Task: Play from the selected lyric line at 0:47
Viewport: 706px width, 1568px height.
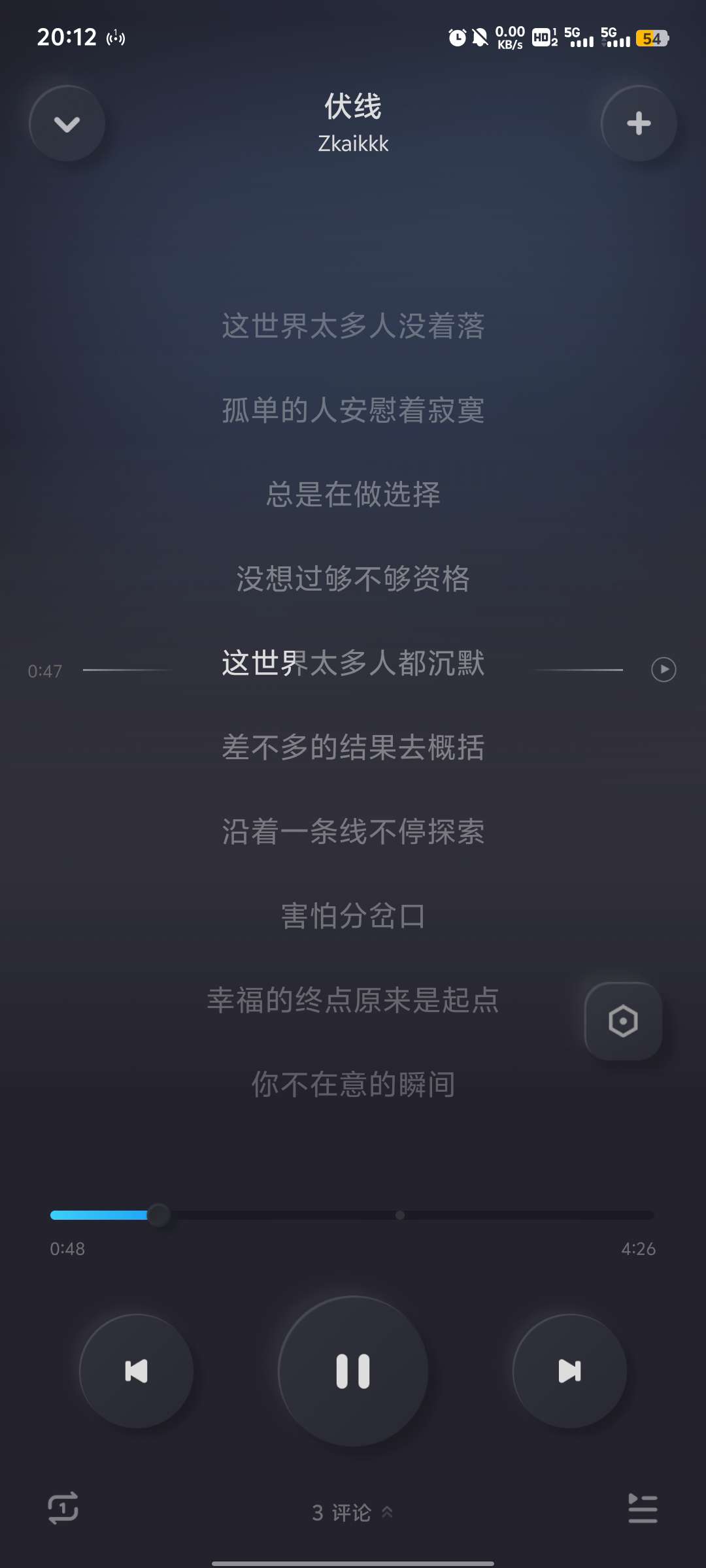Action: (x=664, y=670)
